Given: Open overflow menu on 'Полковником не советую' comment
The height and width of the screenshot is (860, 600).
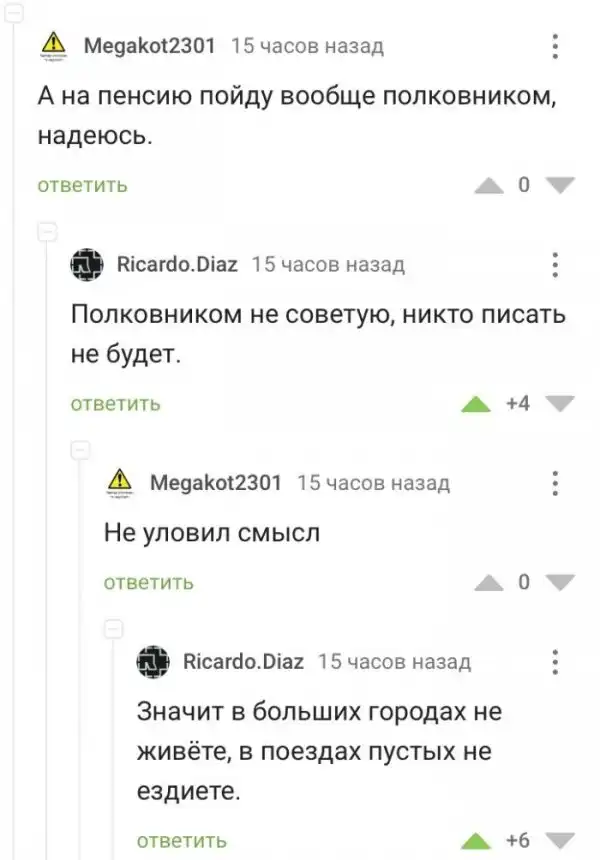Looking at the screenshot, I should [556, 266].
